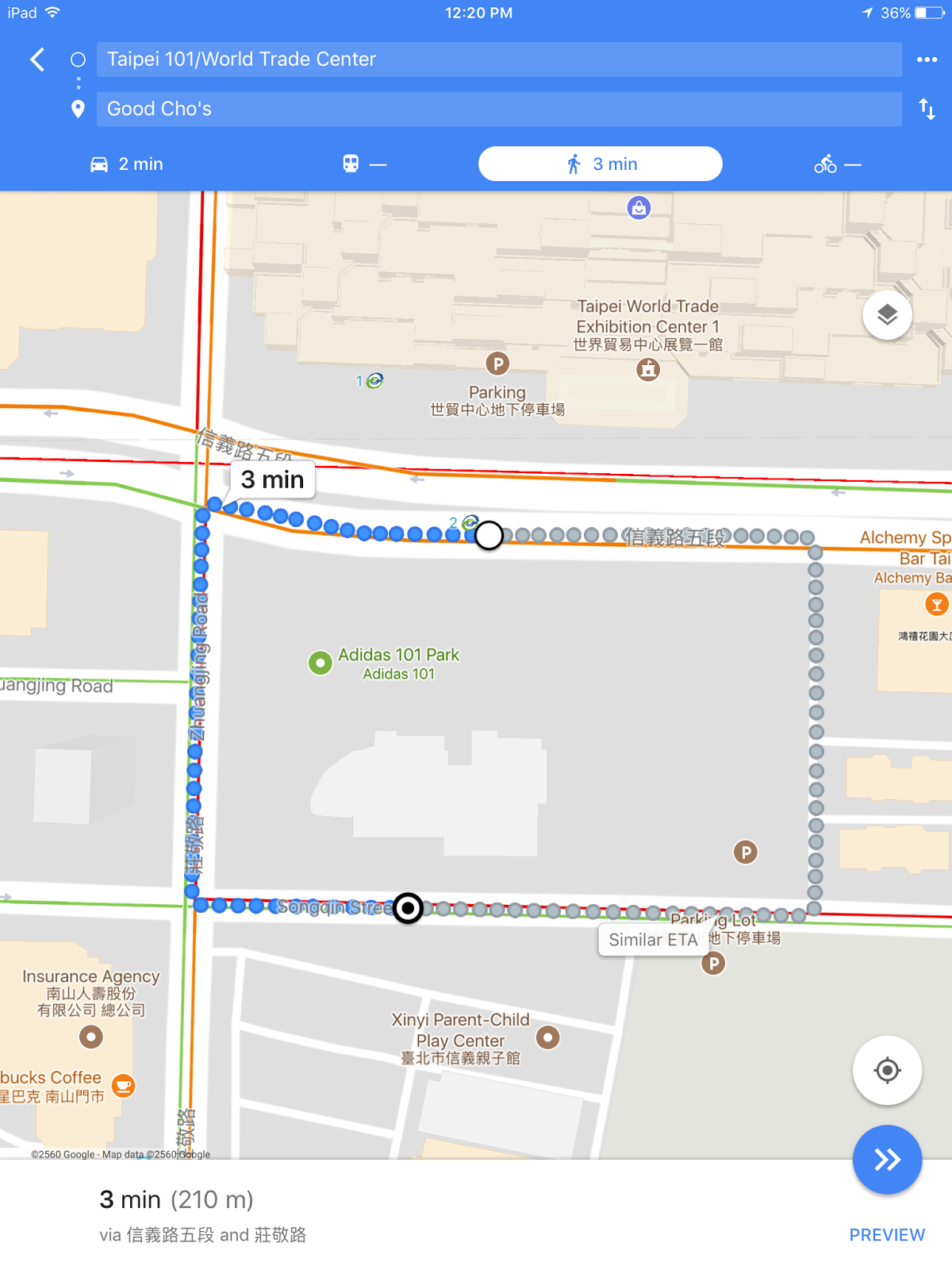Image resolution: width=952 pixels, height=1270 pixels.
Task: Tap Taipei World Trade Exhibition Center 1 marker
Action: 648,369
